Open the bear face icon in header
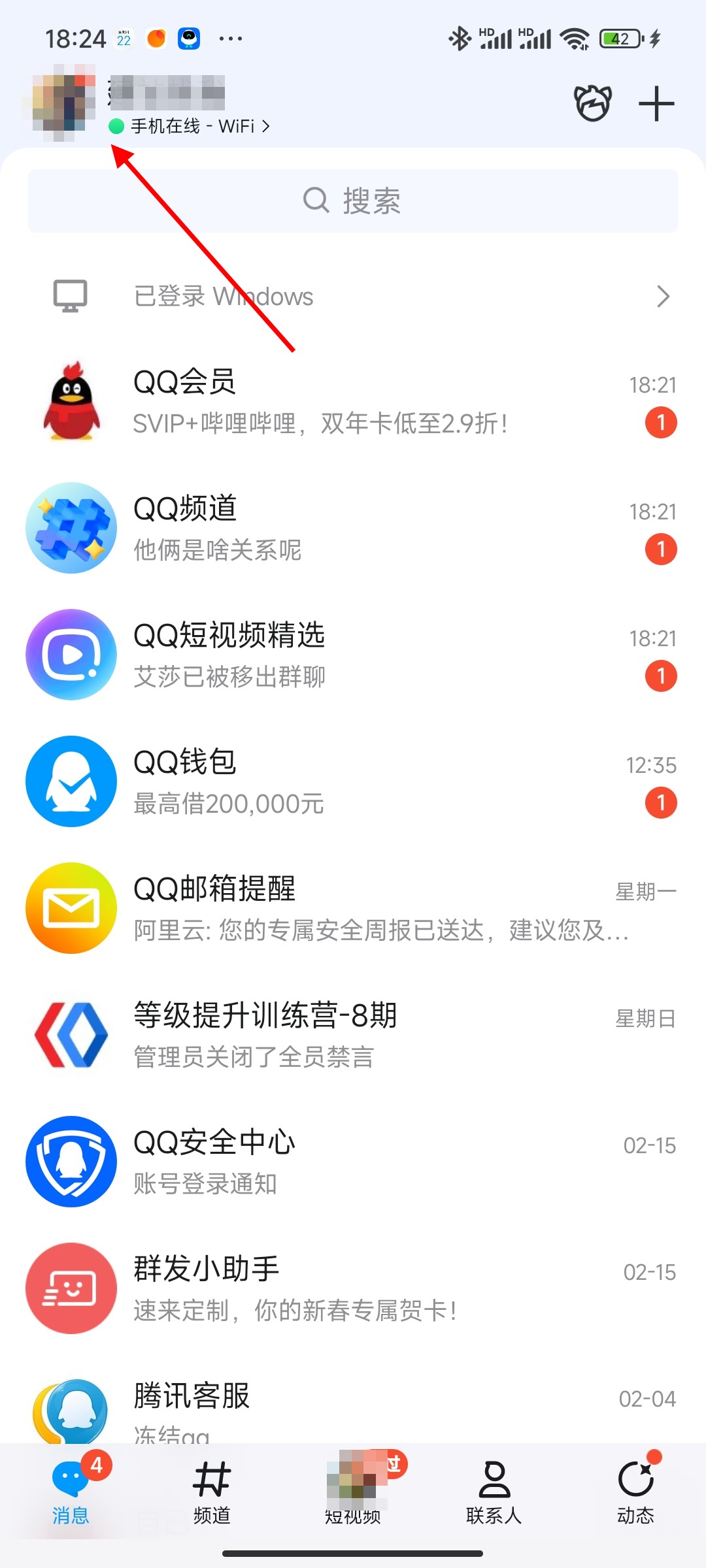706x1568 pixels. pyautogui.click(x=593, y=104)
